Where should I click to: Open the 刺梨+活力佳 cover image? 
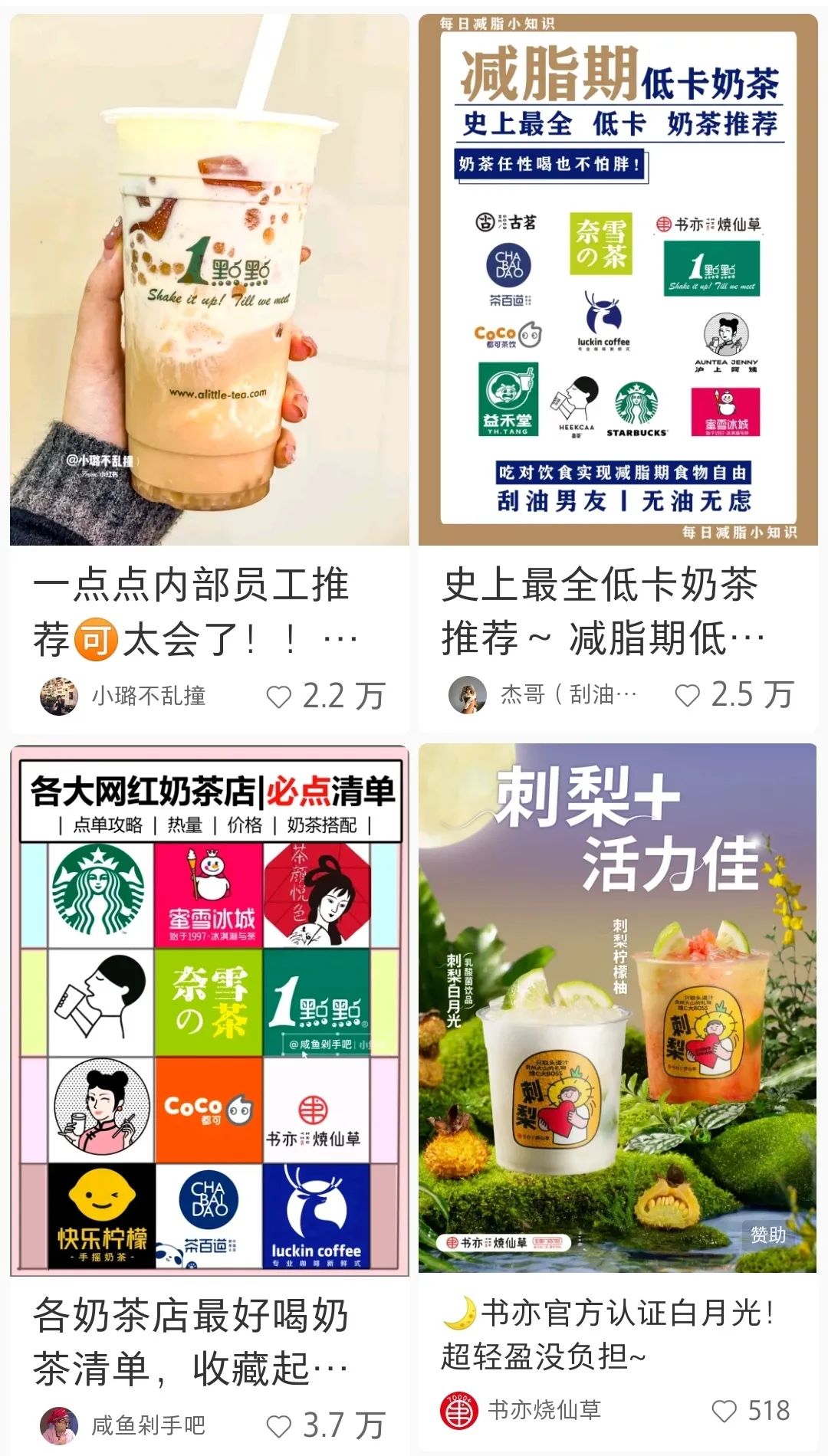pos(621,996)
